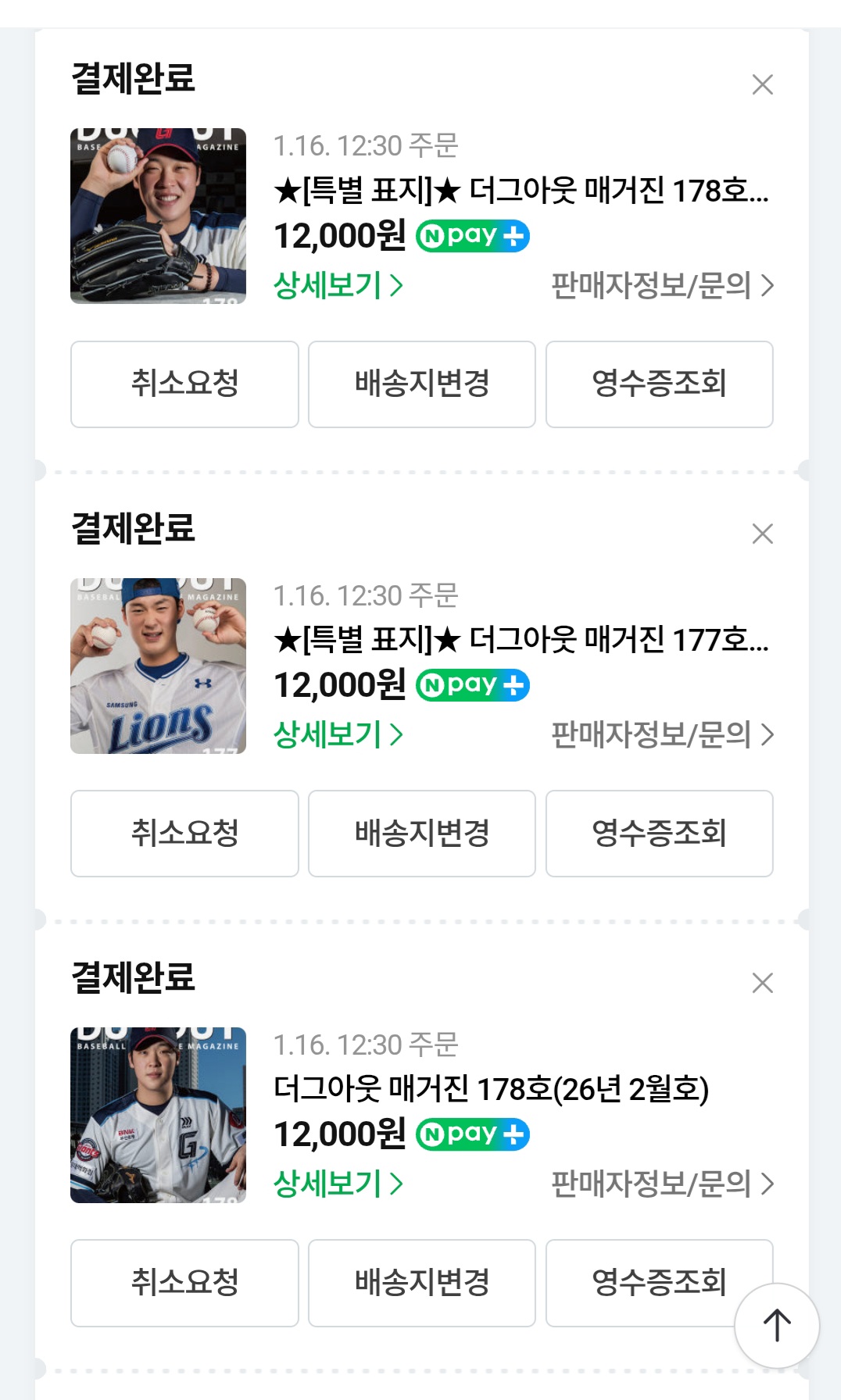This screenshot has height=1400, width=841.
Task: Tap 영수증조회 for the 177호 order
Action: [659, 833]
